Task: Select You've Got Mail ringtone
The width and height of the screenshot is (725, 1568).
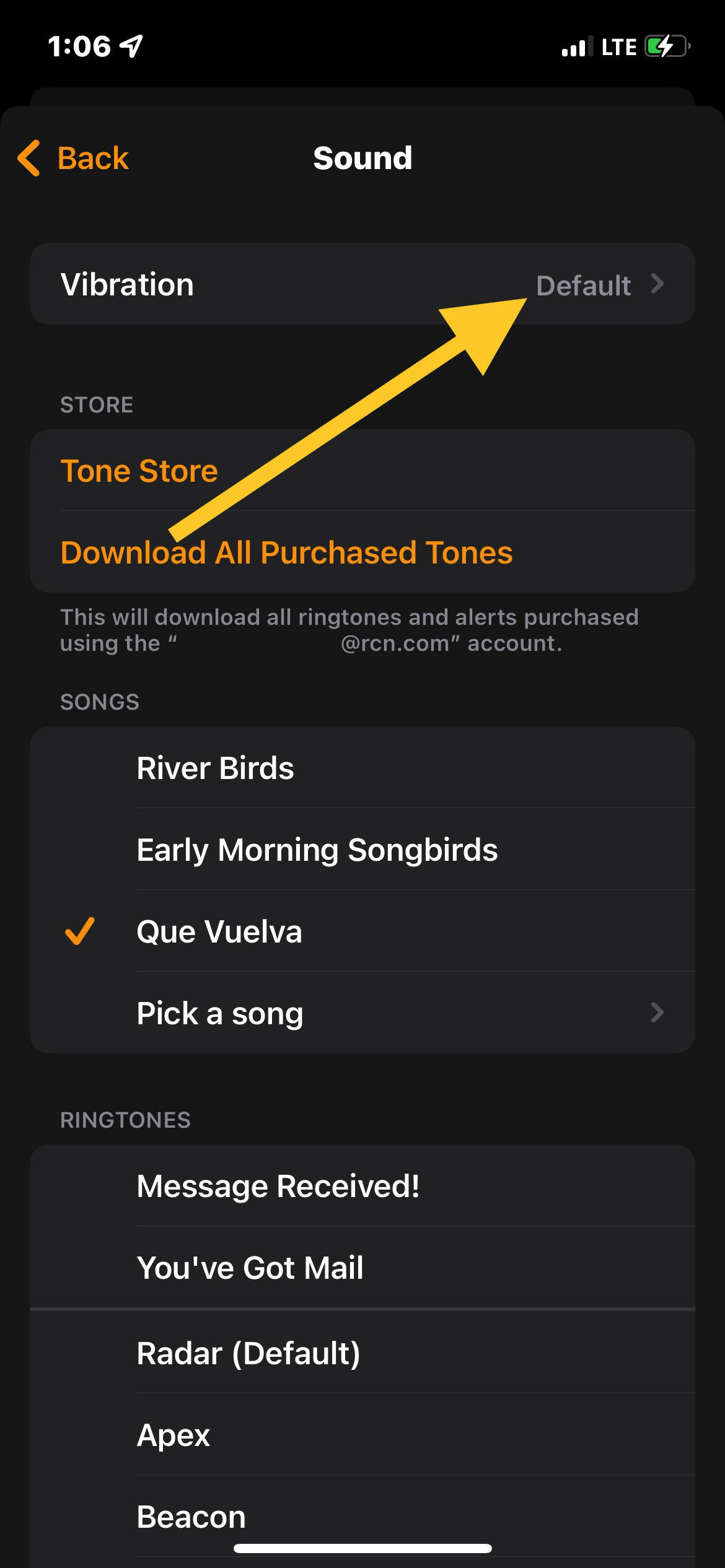Action: [362, 1267]
